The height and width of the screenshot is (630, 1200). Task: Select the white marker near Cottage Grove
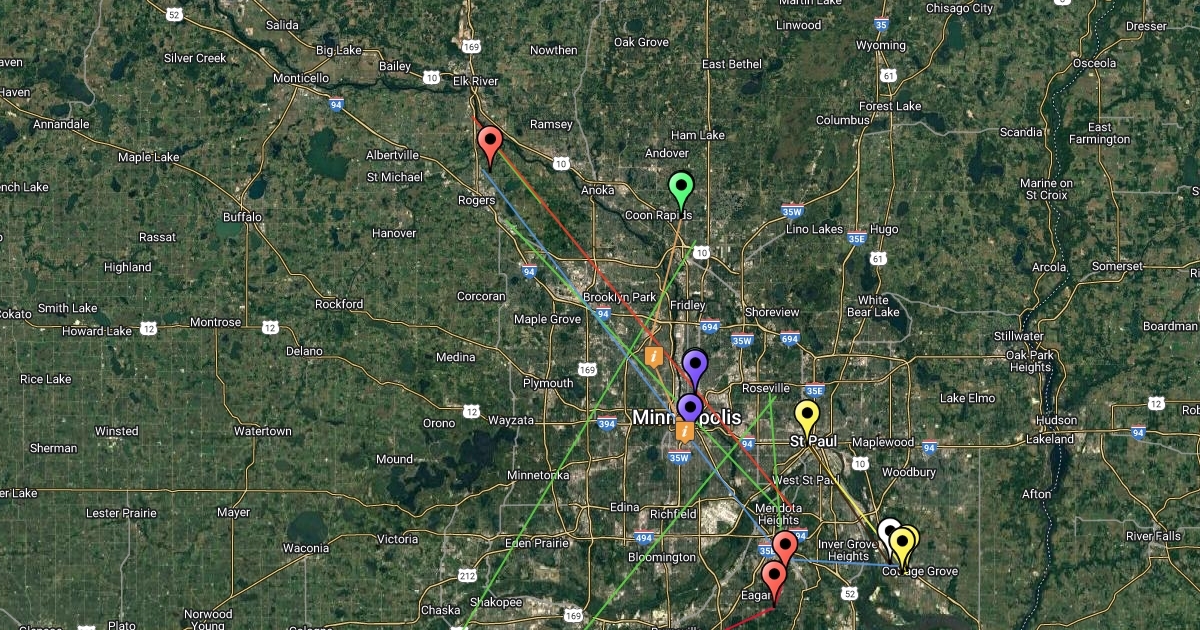[888, 531]
